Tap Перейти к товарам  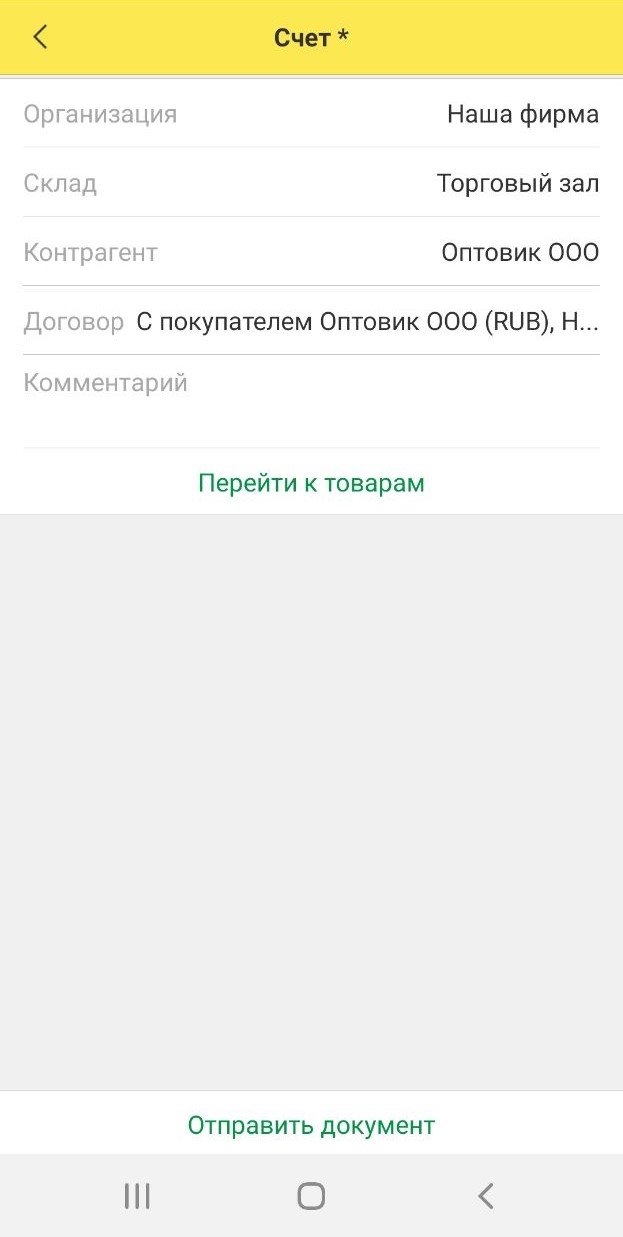[x=311, y=483]
